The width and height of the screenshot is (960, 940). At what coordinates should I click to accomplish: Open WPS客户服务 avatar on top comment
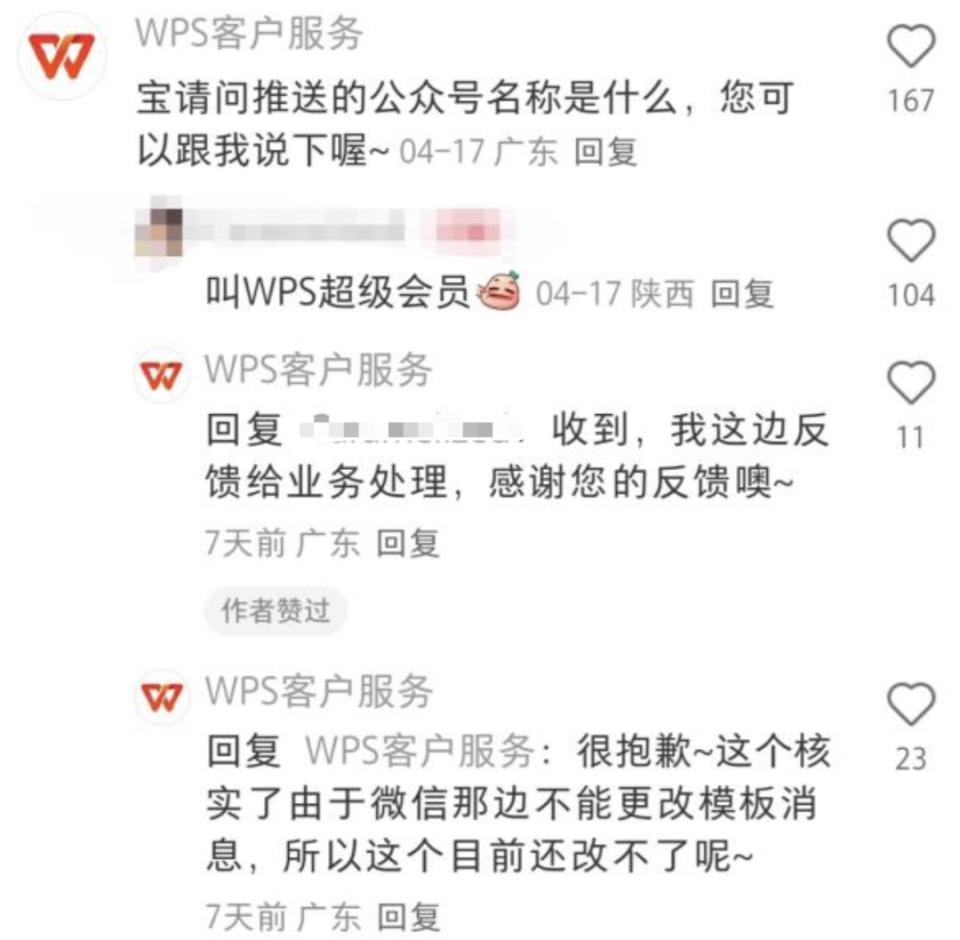pyautogui.click(x=62, y=55)
